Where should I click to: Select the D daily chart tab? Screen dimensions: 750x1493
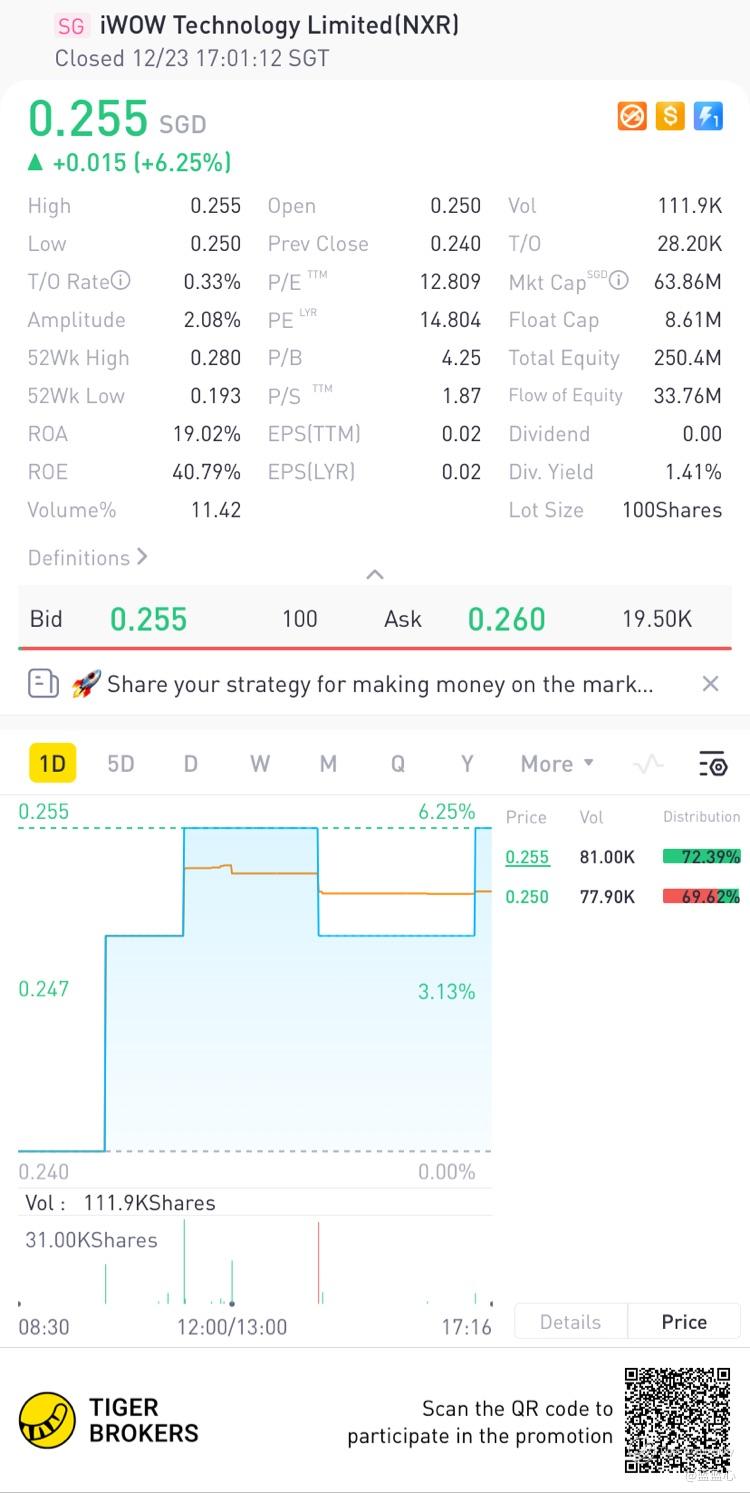click(190, 764)
